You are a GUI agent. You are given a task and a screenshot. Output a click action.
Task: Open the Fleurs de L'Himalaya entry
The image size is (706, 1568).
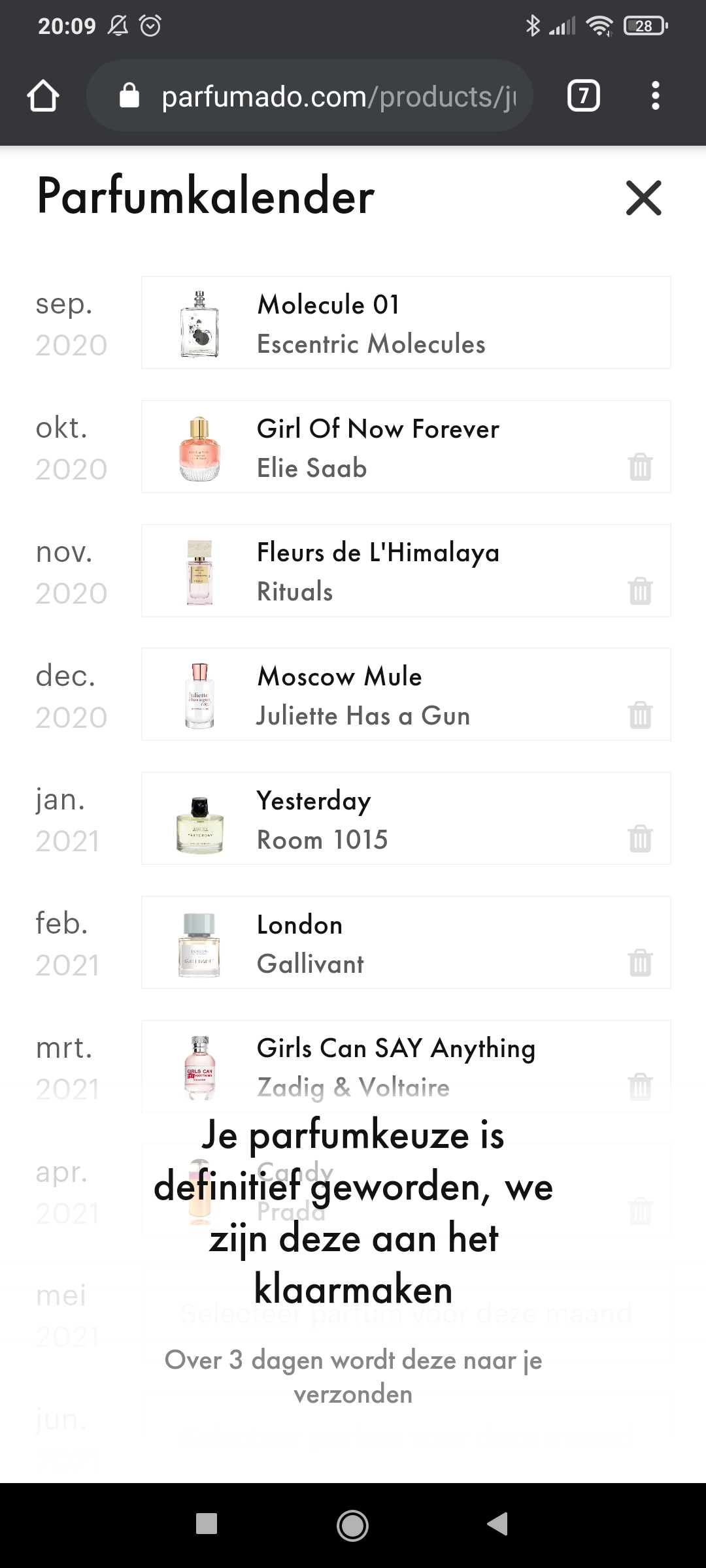(x=406, y=571)
